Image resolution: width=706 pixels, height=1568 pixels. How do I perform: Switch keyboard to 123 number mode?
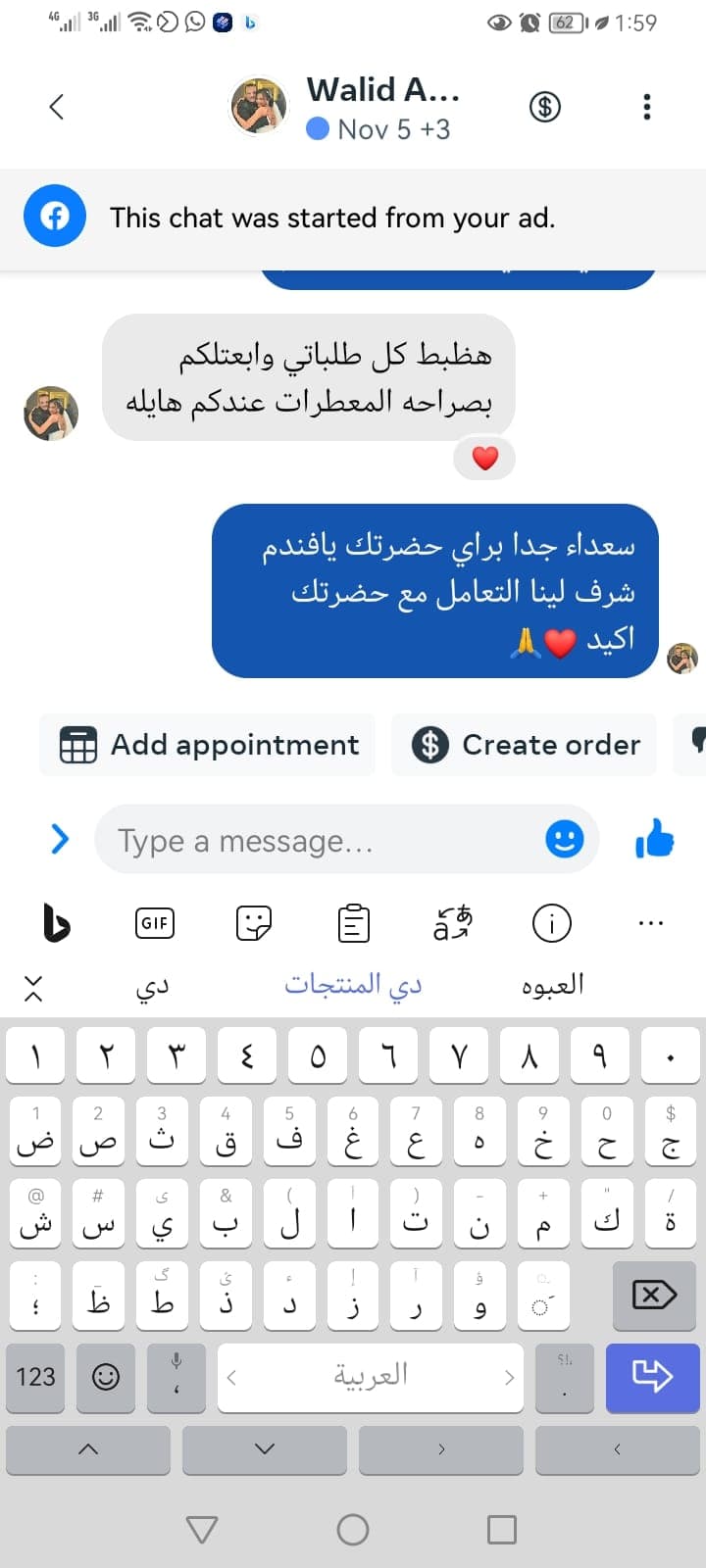[x=34, y=1377]
